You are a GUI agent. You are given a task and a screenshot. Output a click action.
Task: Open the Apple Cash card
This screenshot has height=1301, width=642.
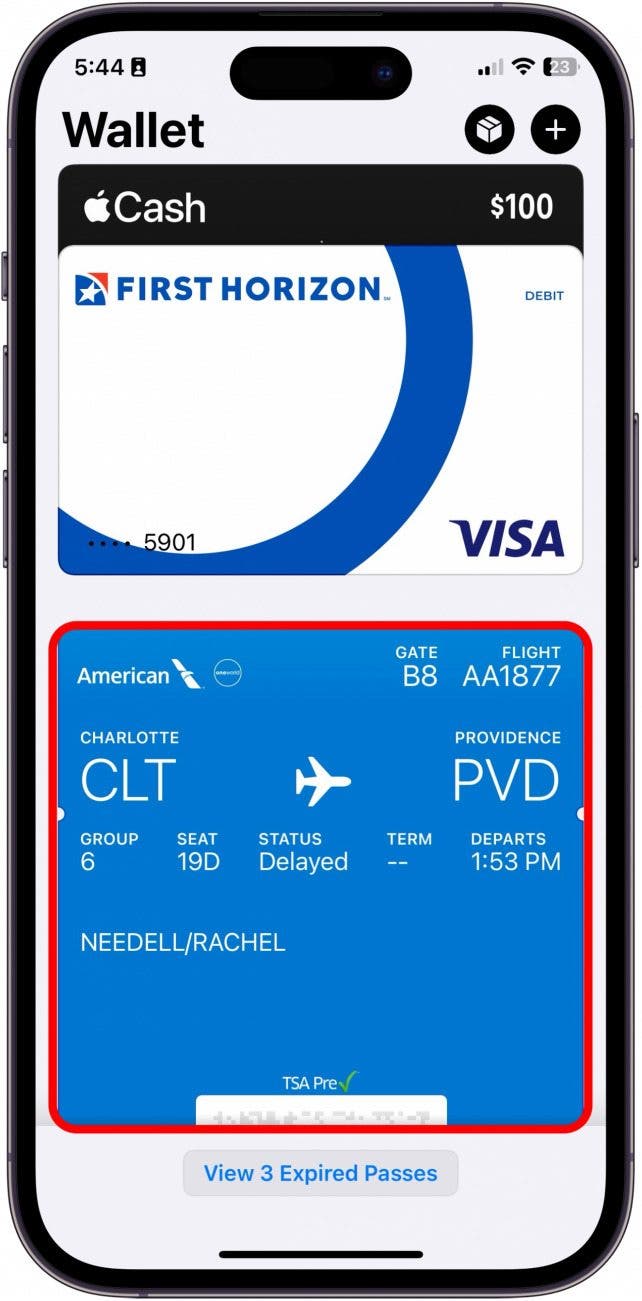pyautogui.click(x=320, y=207)
